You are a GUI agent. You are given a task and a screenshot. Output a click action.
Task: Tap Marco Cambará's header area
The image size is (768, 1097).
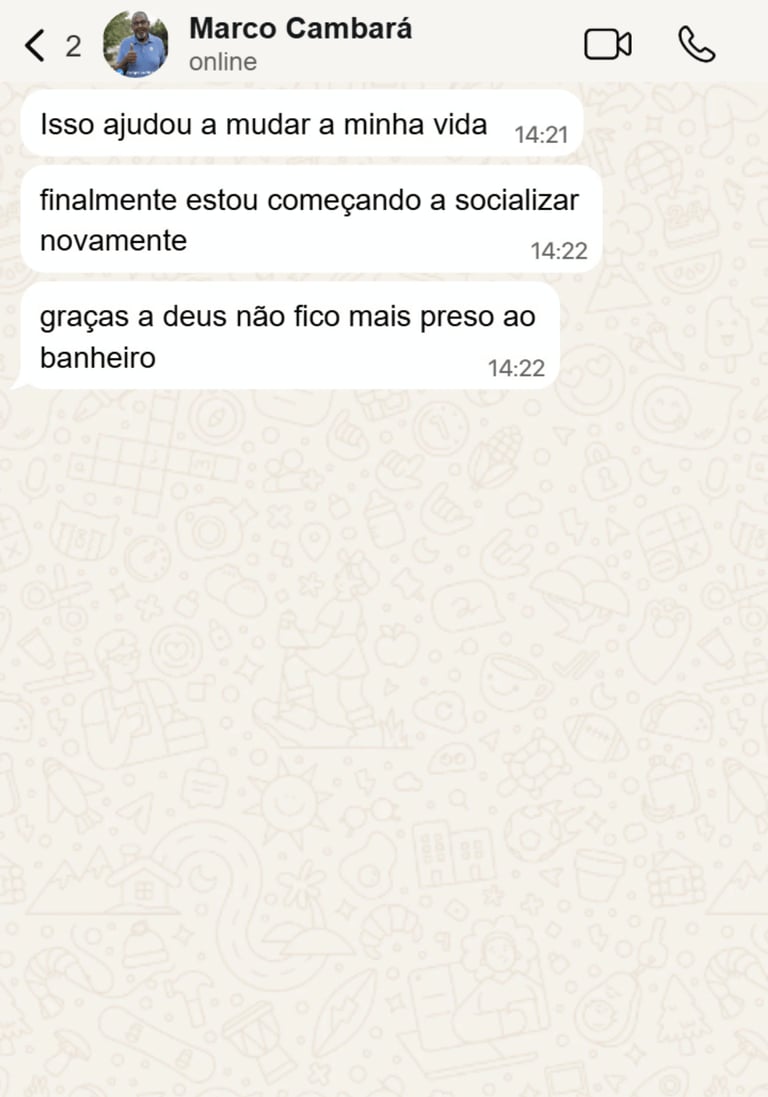click(300, 44)
